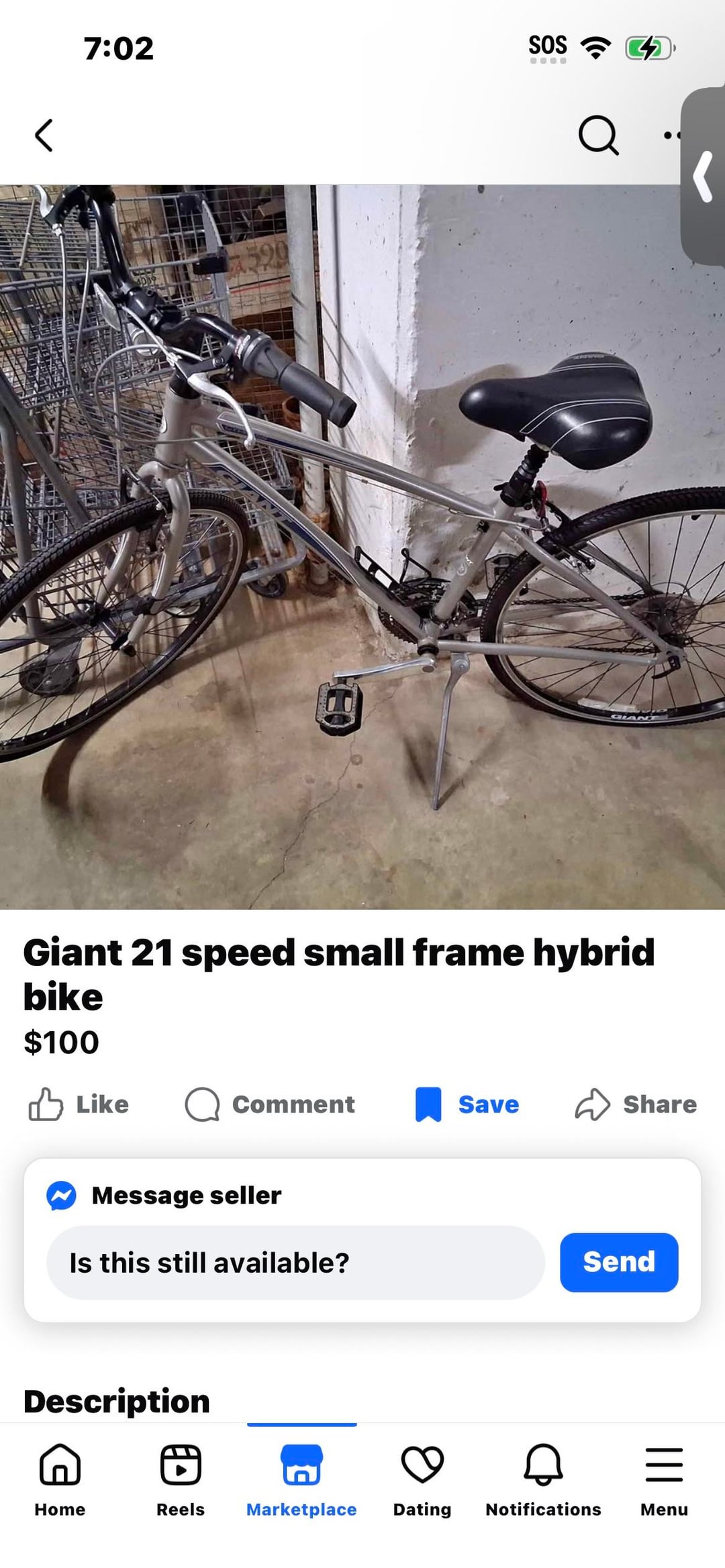Share the bike listing
Viewport: 725px width, 1568px height.
coord(636,1104)
